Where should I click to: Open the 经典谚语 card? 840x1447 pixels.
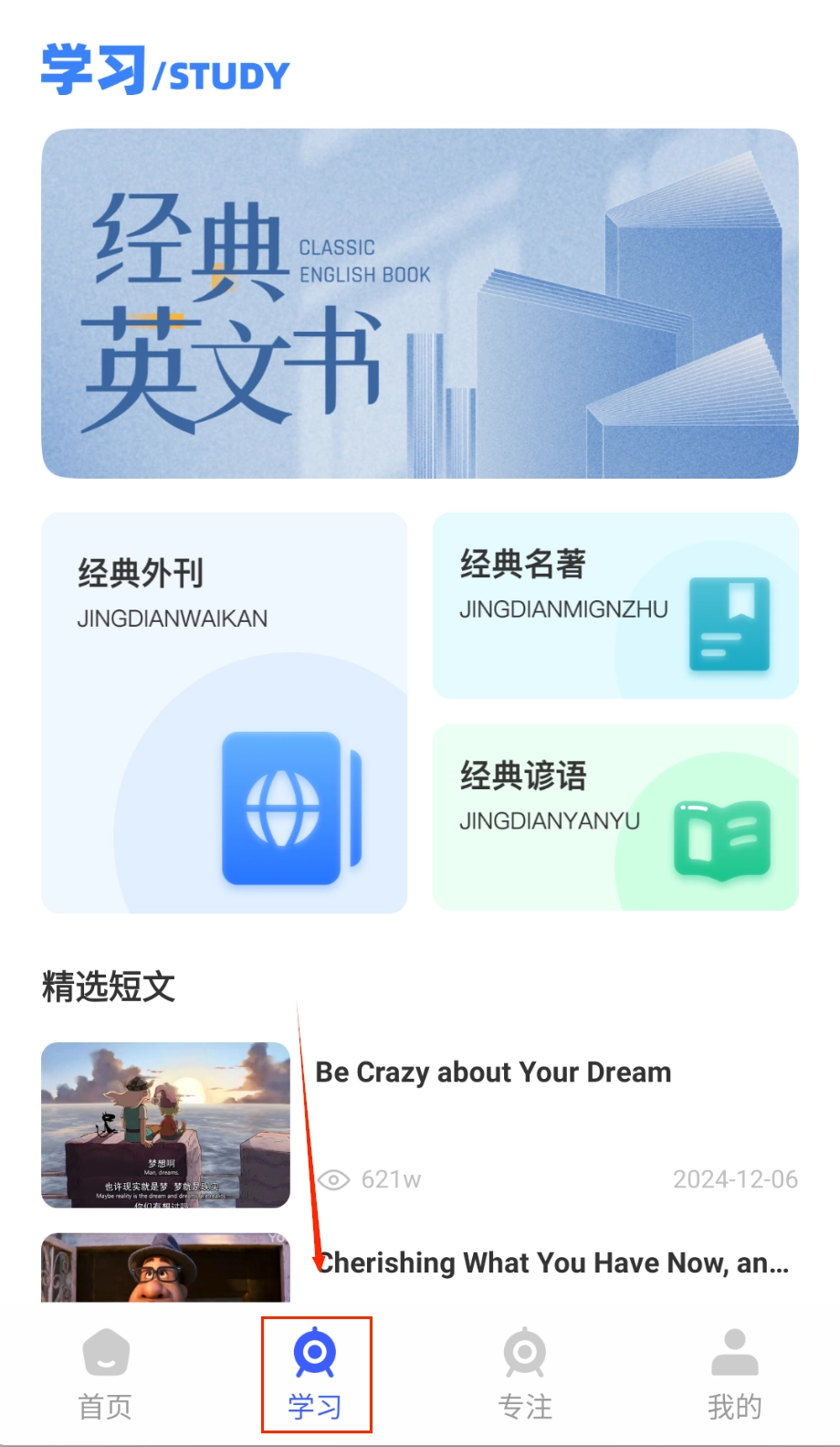(614, 818)
